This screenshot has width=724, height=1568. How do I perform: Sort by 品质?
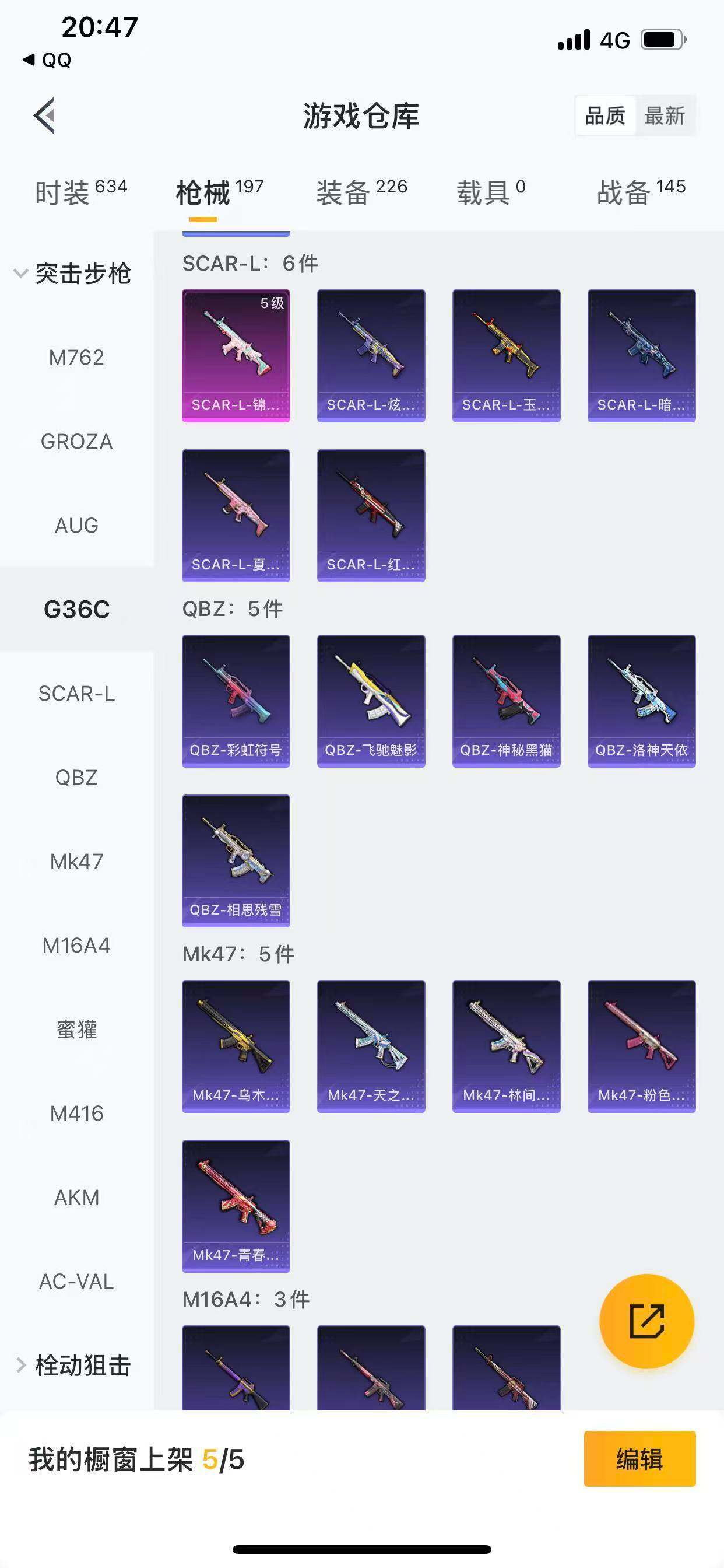[604, 116]
